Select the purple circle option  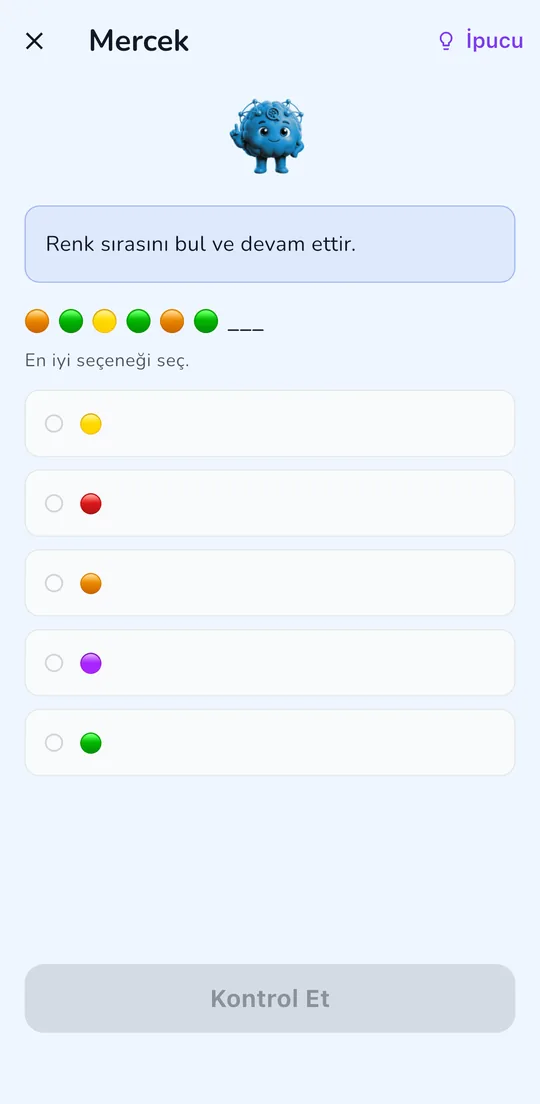click(x=270, y=663)
